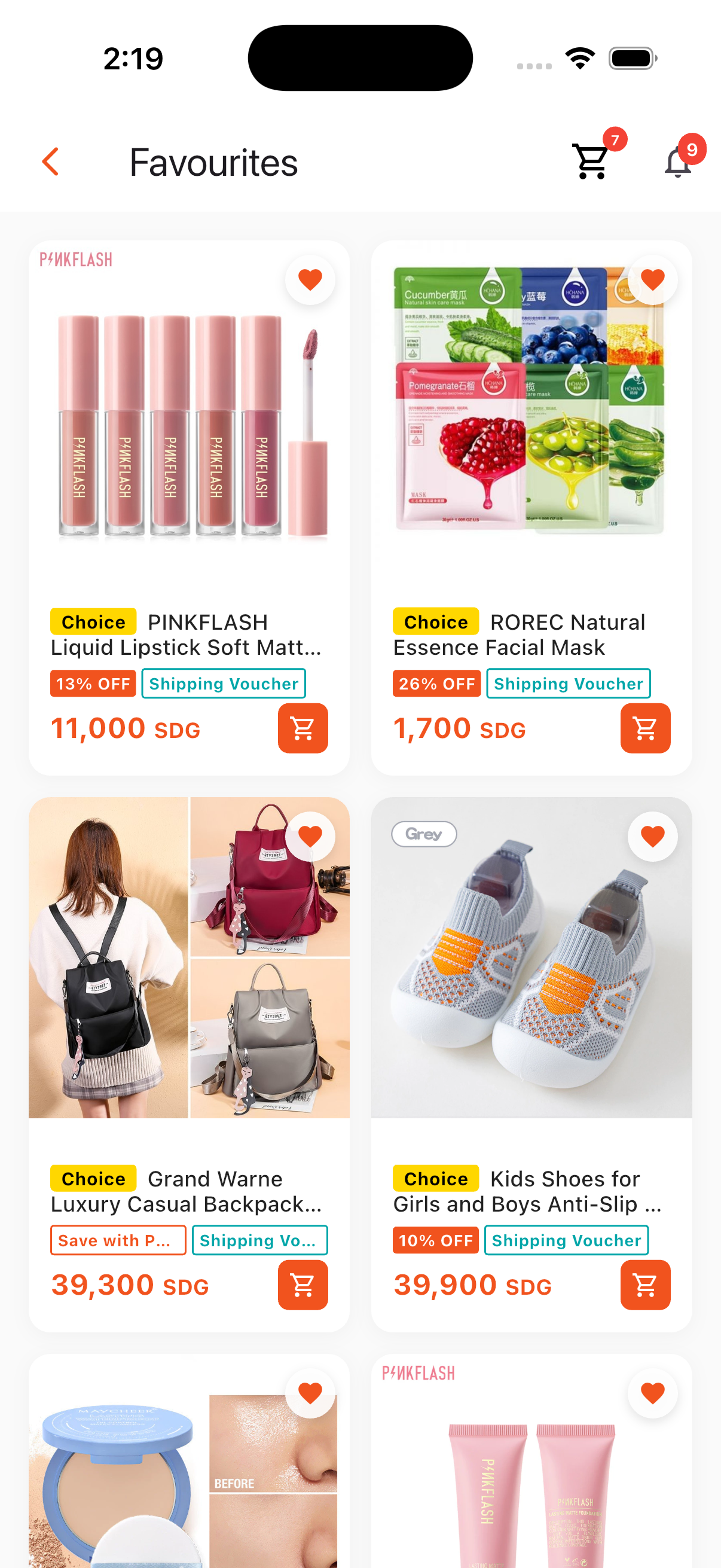Open the notifications bell
The height and width of the screenshot is (1568, 721).
(x=678, y=162)
